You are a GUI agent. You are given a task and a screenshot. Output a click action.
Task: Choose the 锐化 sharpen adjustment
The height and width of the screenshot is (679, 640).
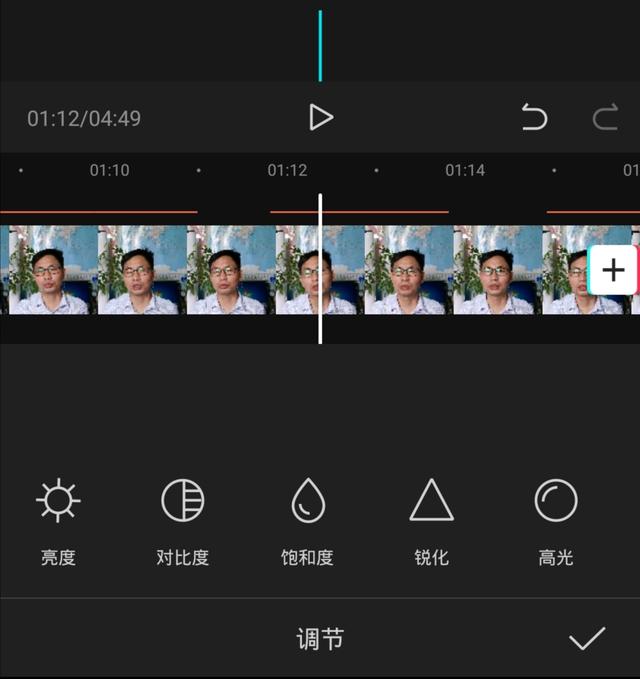click(431, 520)
